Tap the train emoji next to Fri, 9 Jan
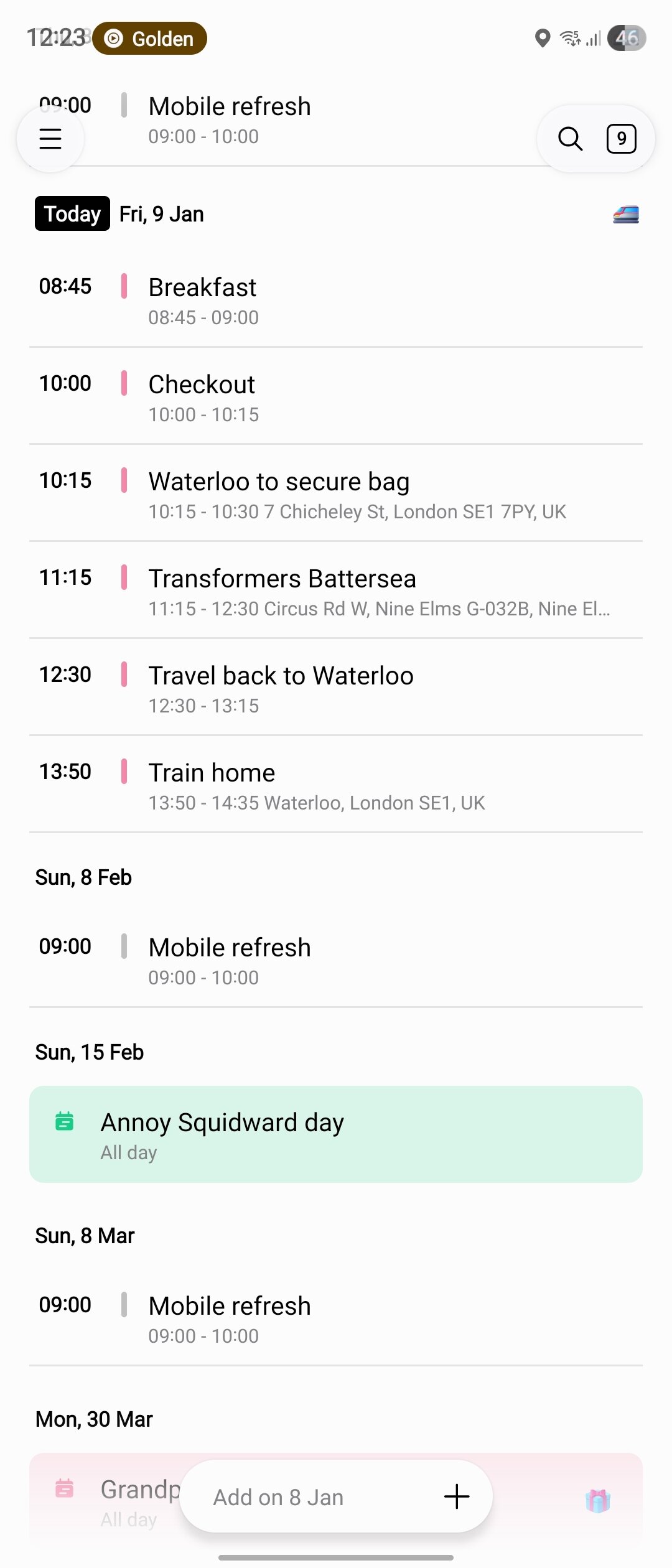Viewport: 672px width, 1568px height. tap(625, 213)
